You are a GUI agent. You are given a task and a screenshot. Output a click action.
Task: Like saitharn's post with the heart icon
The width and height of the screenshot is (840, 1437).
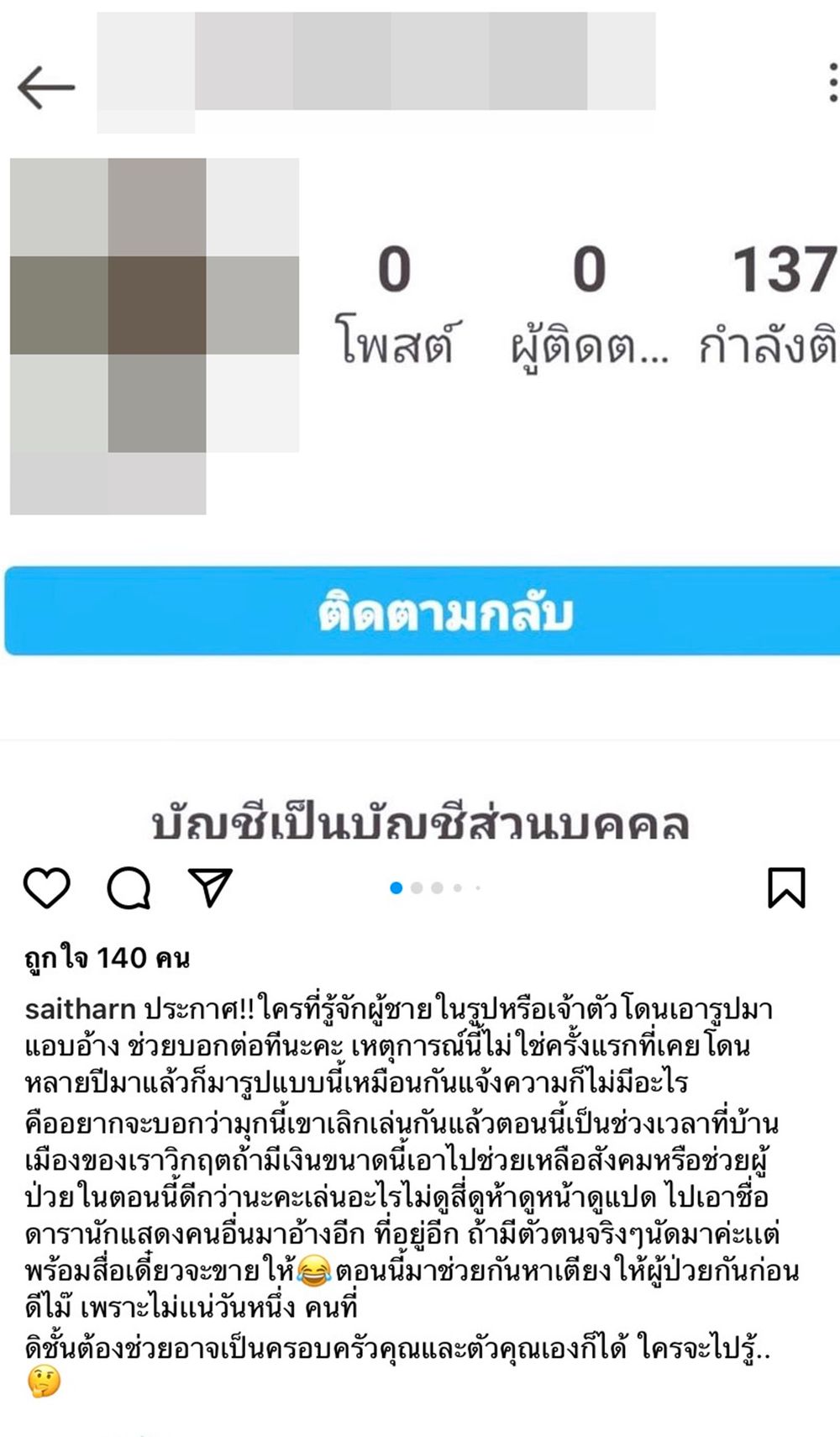coord(46,888)
